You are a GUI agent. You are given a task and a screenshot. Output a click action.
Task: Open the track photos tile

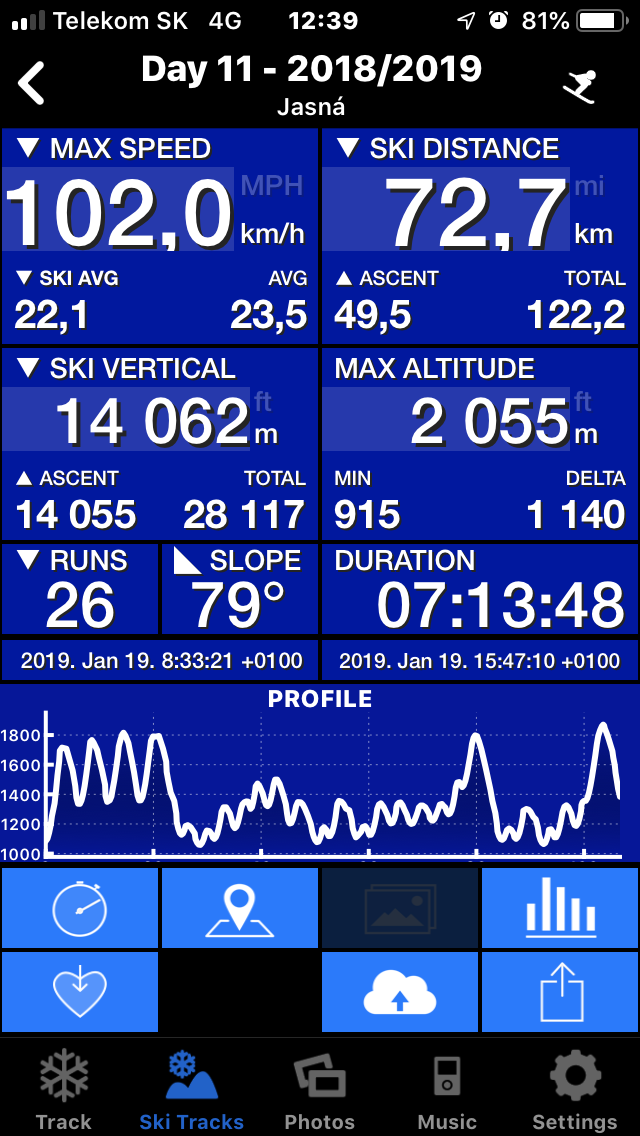click(x=400, y=908)
